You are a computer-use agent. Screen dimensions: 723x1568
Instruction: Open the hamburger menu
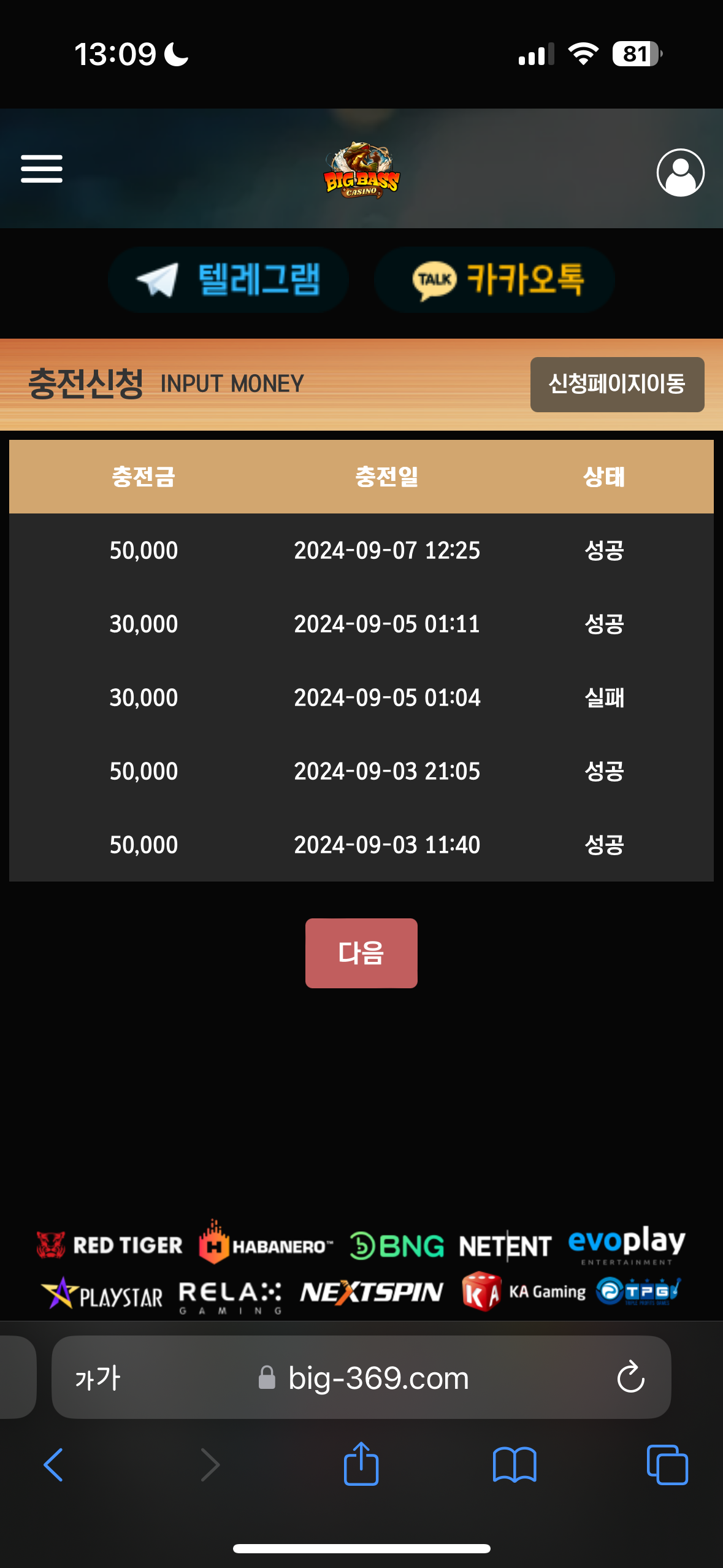(x=42, y=169)
